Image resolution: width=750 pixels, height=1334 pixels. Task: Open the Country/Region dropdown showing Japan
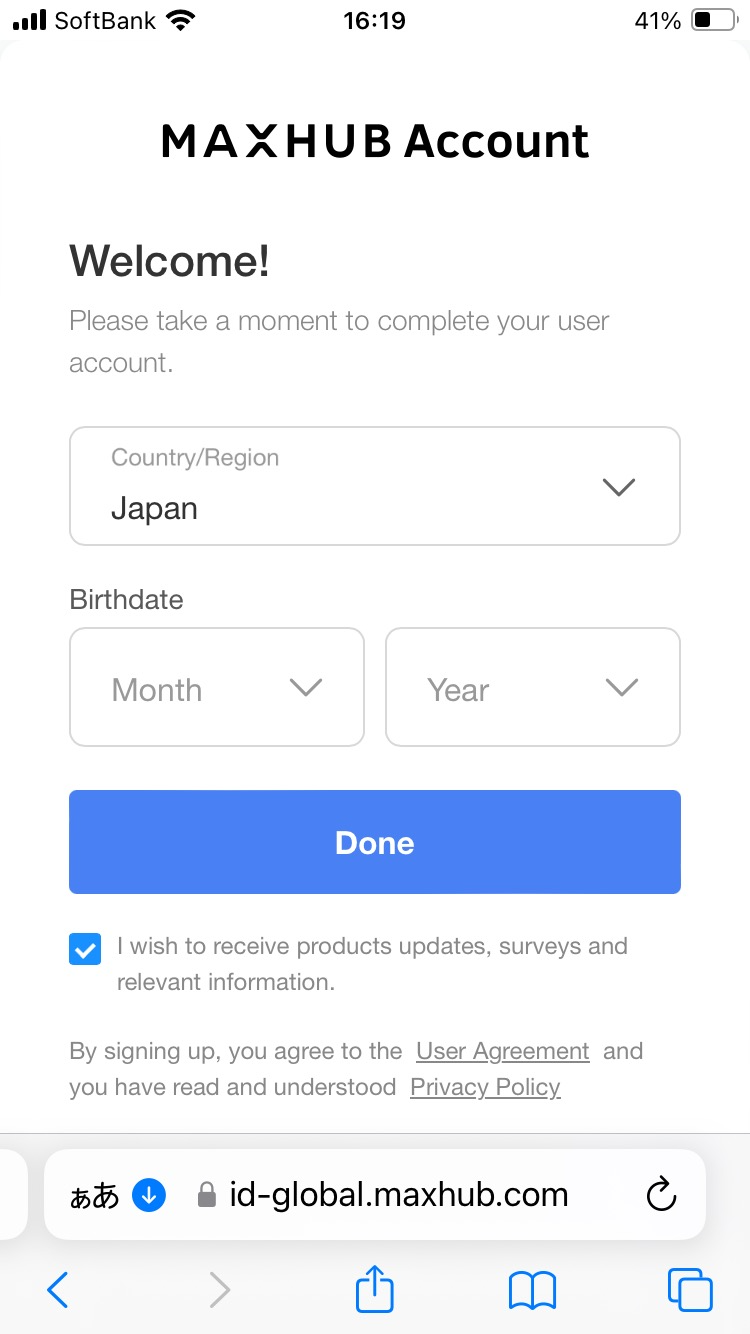tap(374, 486)
